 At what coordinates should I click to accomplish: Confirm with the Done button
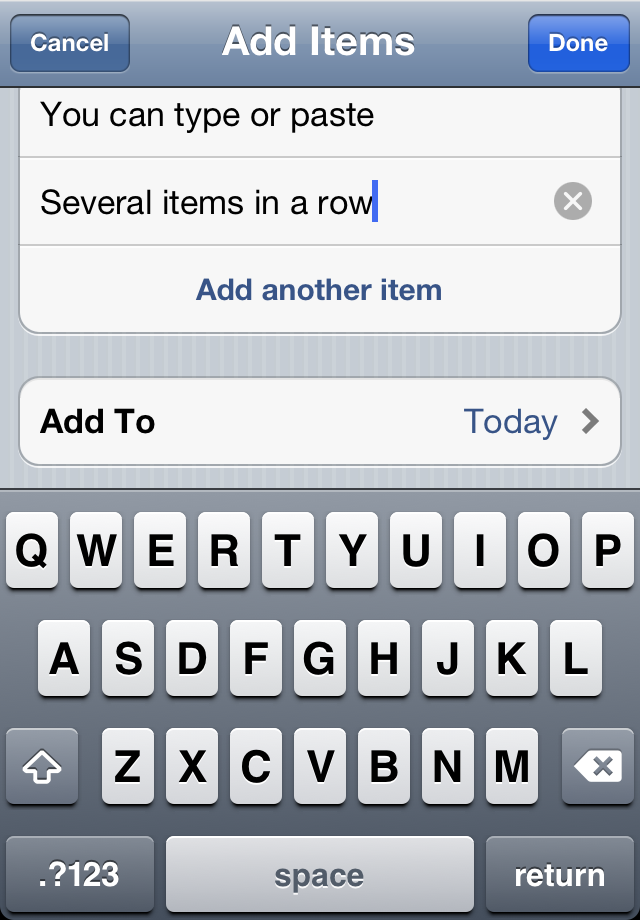point(578,43)
